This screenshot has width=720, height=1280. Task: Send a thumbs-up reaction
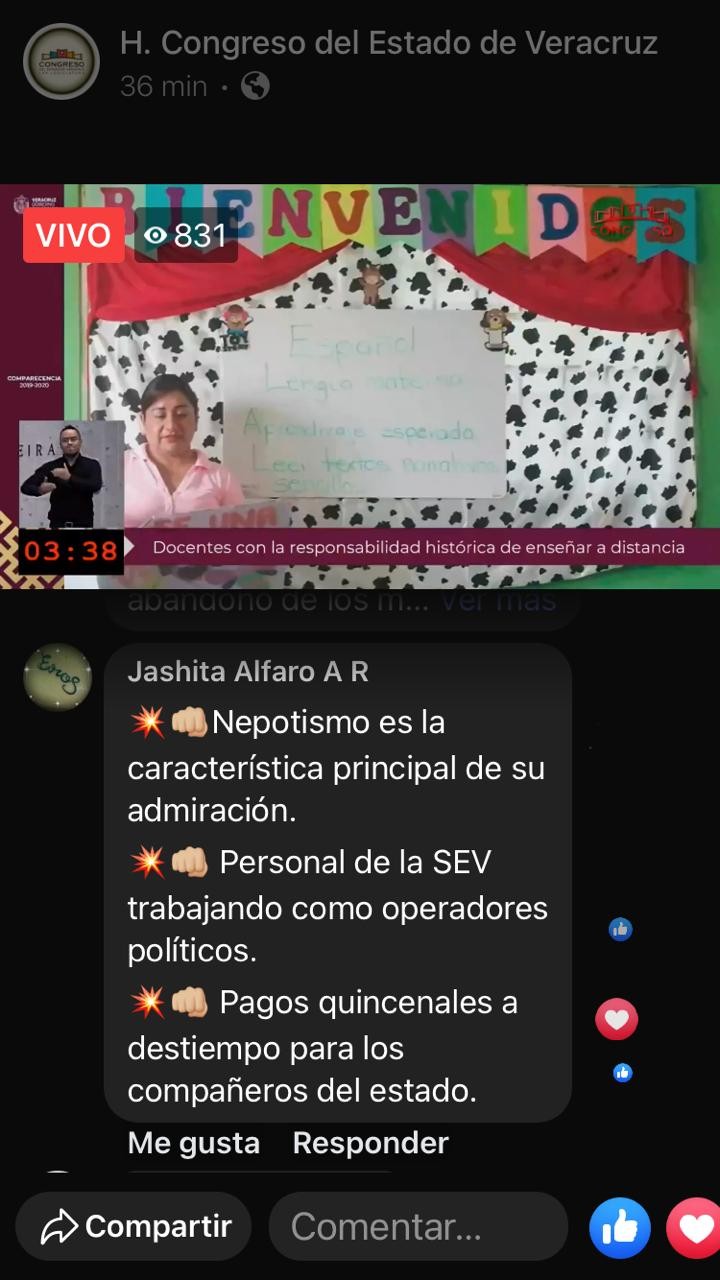coord(619,1227)
